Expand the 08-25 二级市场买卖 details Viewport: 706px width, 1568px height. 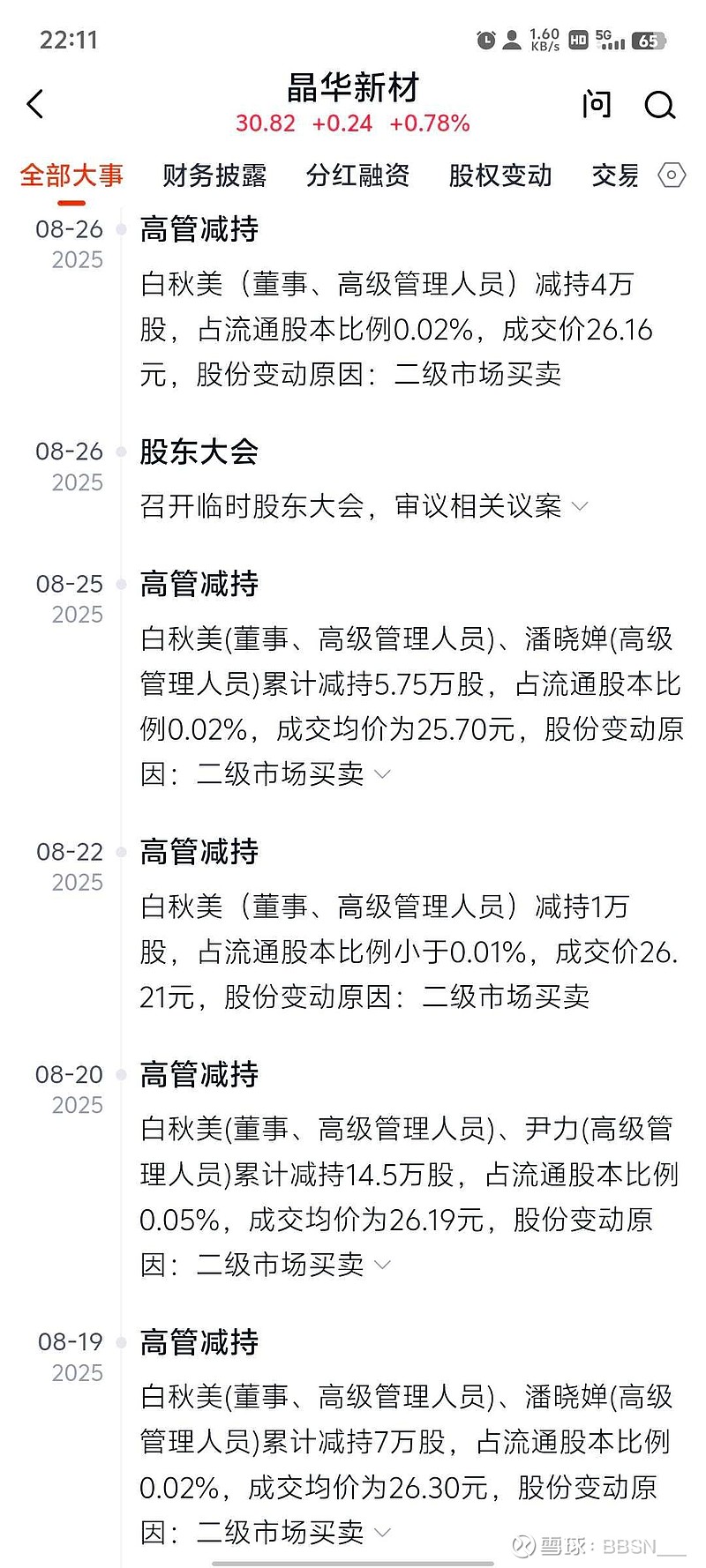pyautogui.click(x=381, y=773)
